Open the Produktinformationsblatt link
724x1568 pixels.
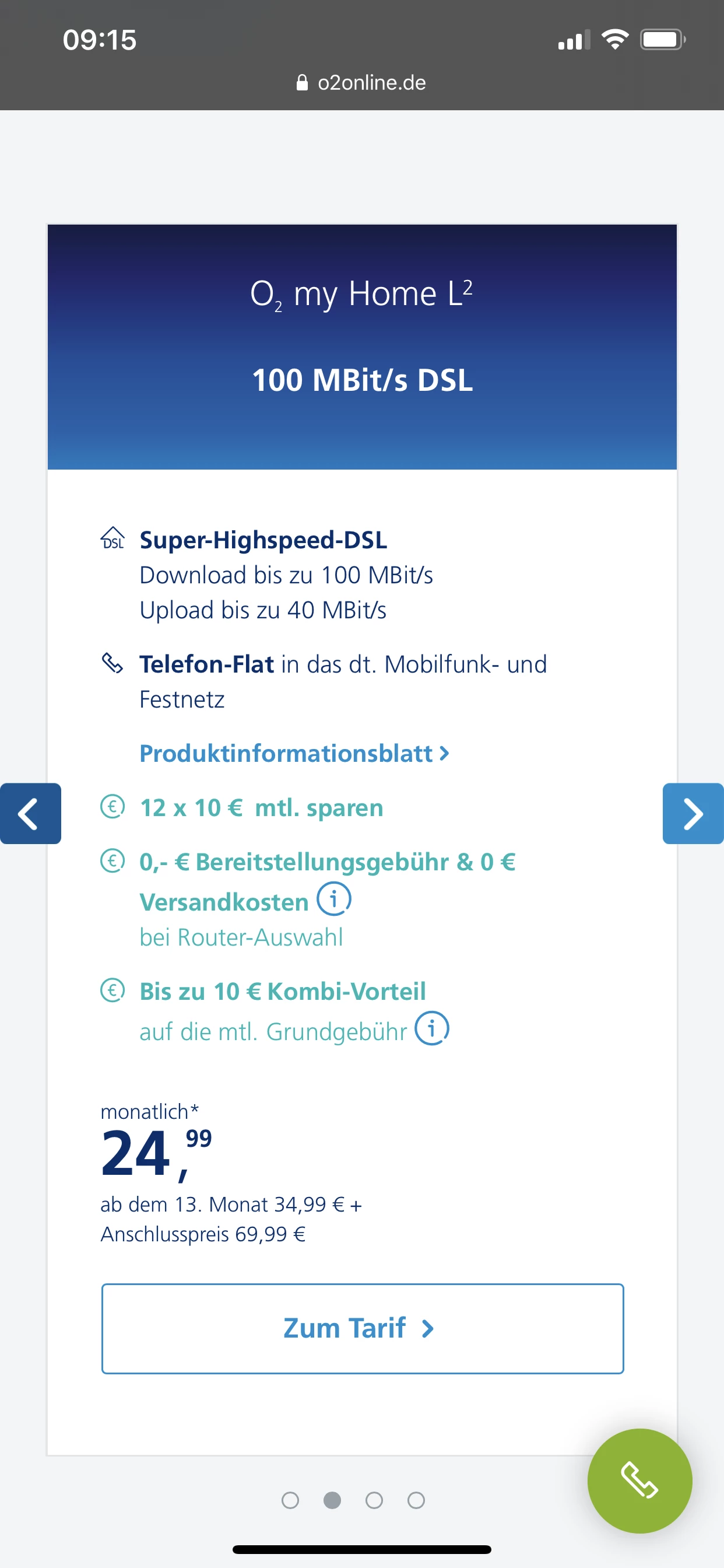294,754
